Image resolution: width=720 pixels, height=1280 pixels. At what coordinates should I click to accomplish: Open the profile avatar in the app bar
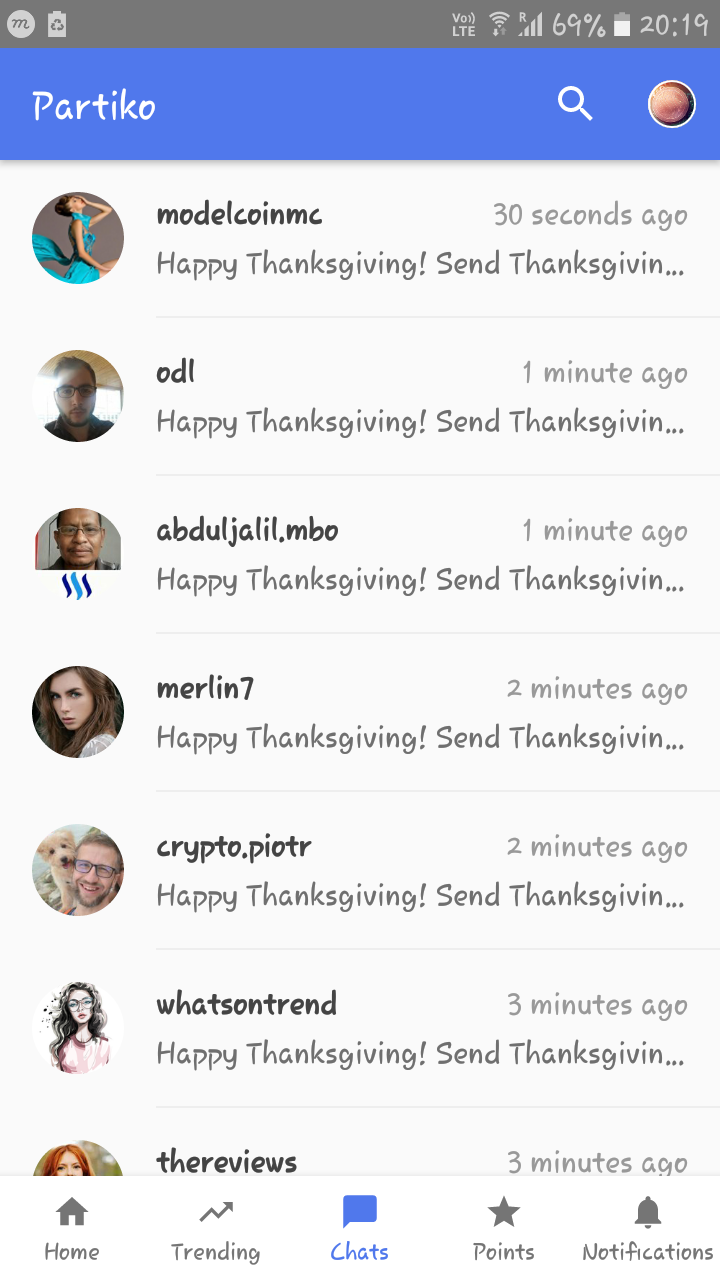(x=671, y=104)
